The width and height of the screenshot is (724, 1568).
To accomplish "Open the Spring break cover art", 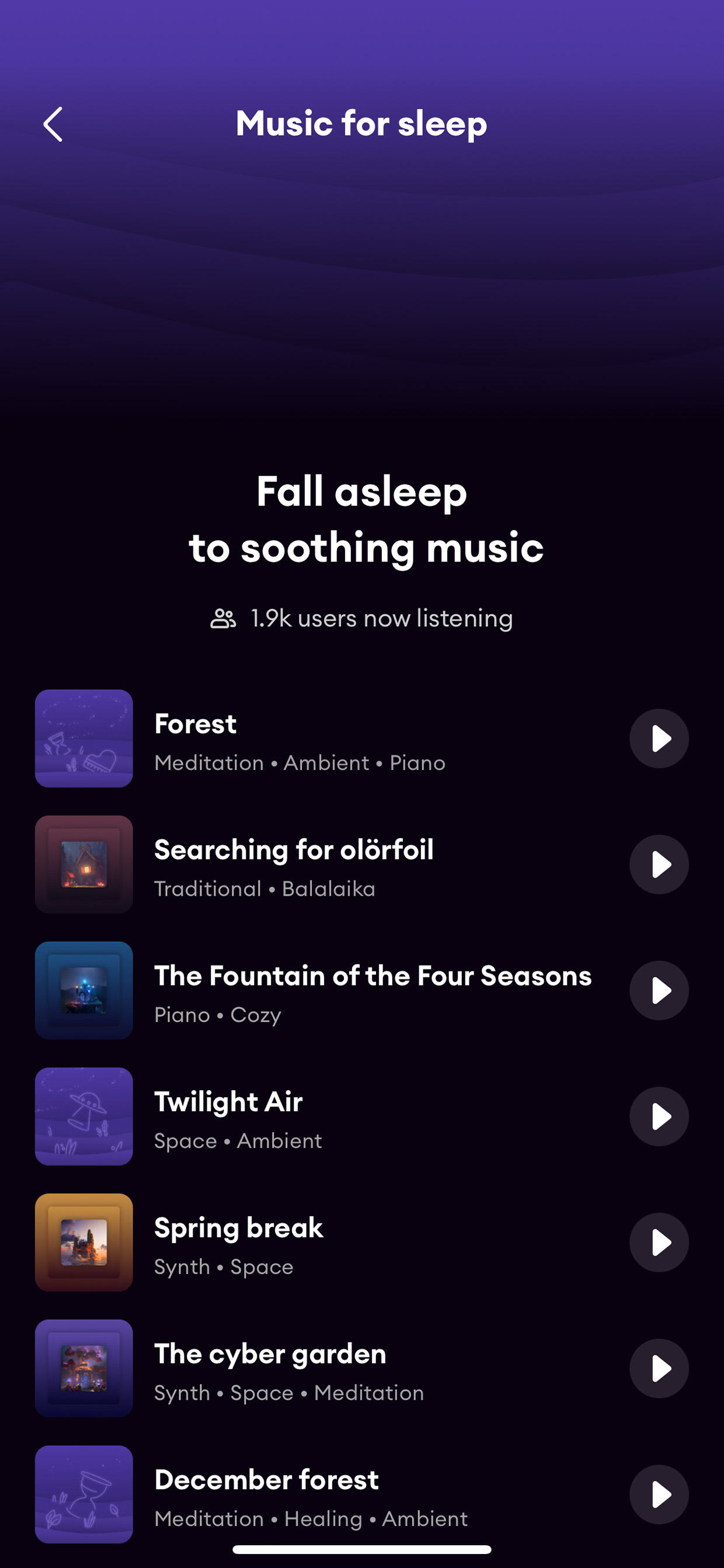I will (x=84, y=1243).
